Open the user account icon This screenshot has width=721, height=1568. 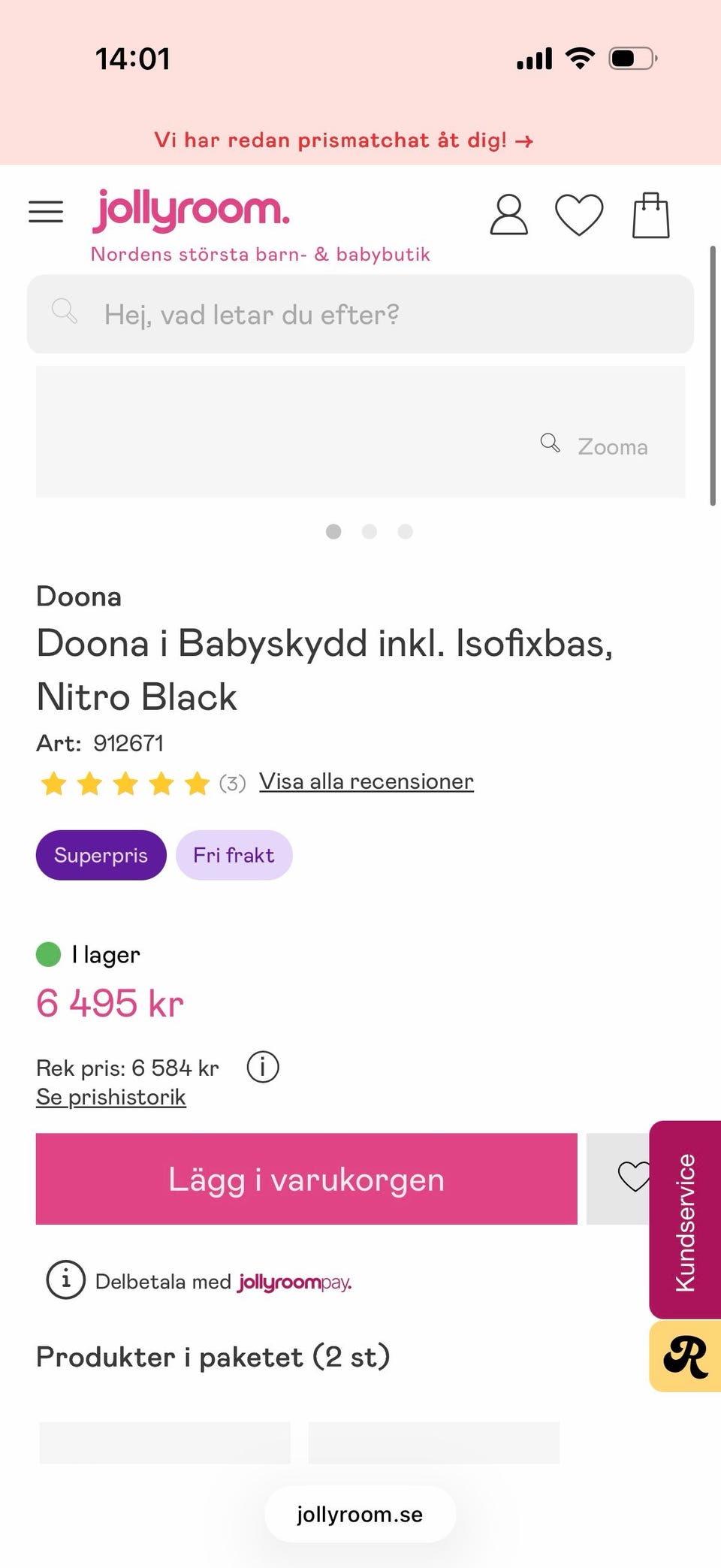509,215
